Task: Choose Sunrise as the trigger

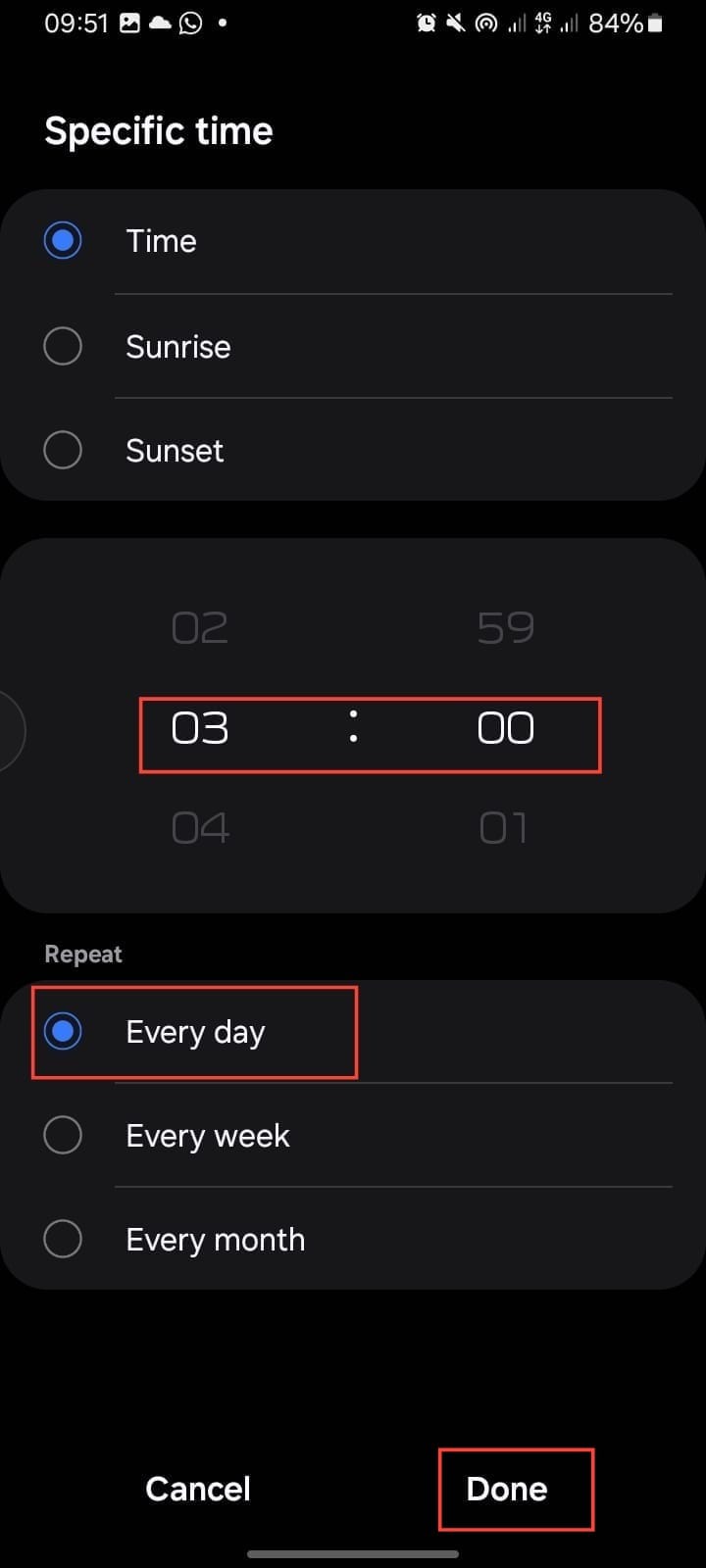Action: [63, 346]
